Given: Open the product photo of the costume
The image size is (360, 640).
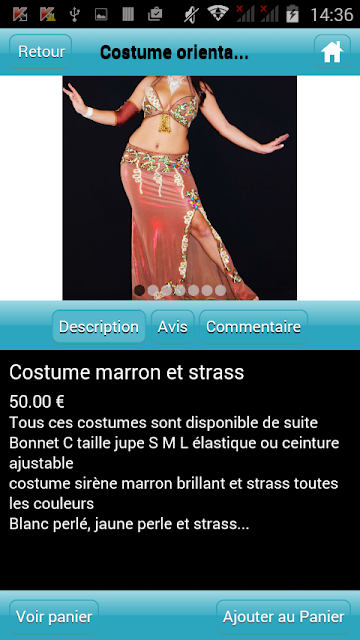Looking at the screenshot, I should point(180,188).
